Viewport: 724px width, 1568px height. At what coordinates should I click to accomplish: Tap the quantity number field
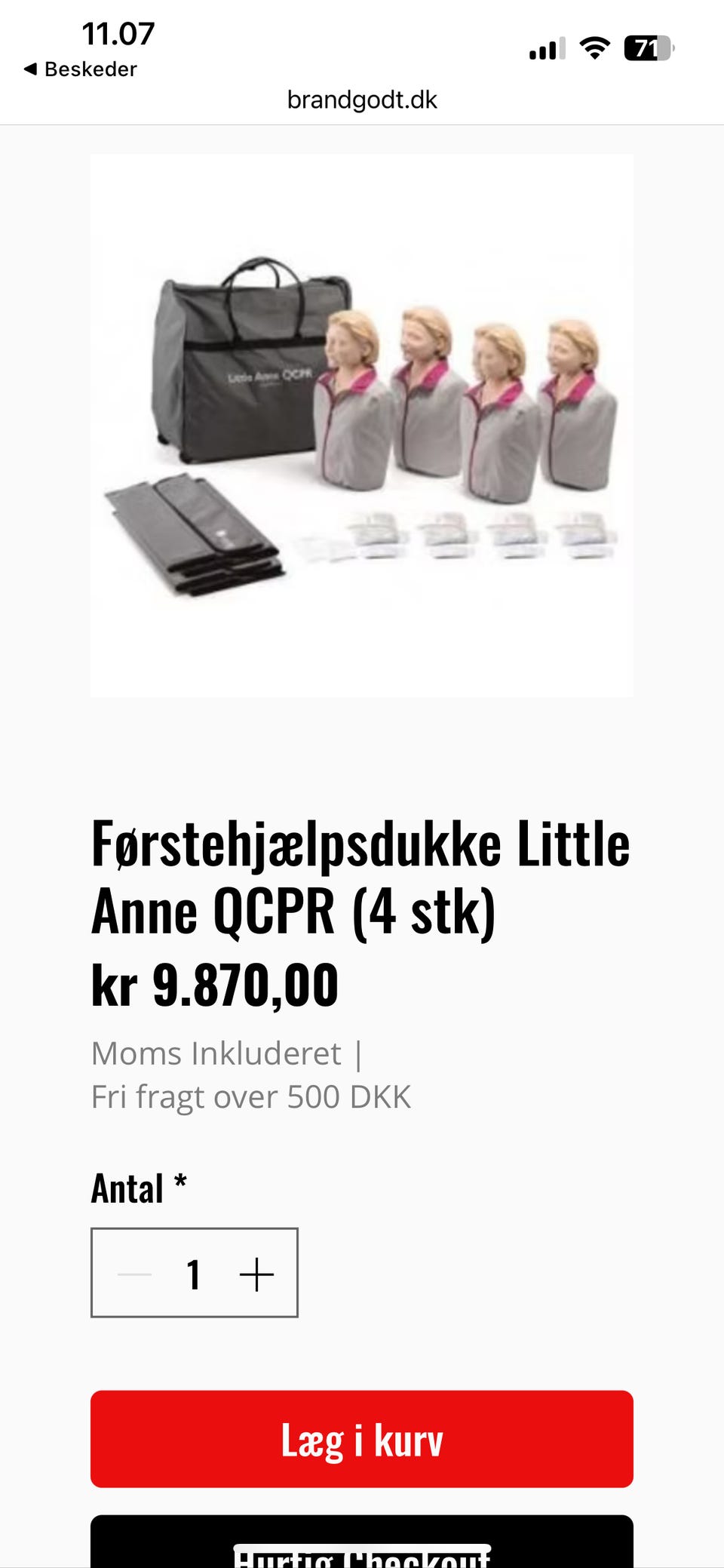click(x=194, y=1274)
